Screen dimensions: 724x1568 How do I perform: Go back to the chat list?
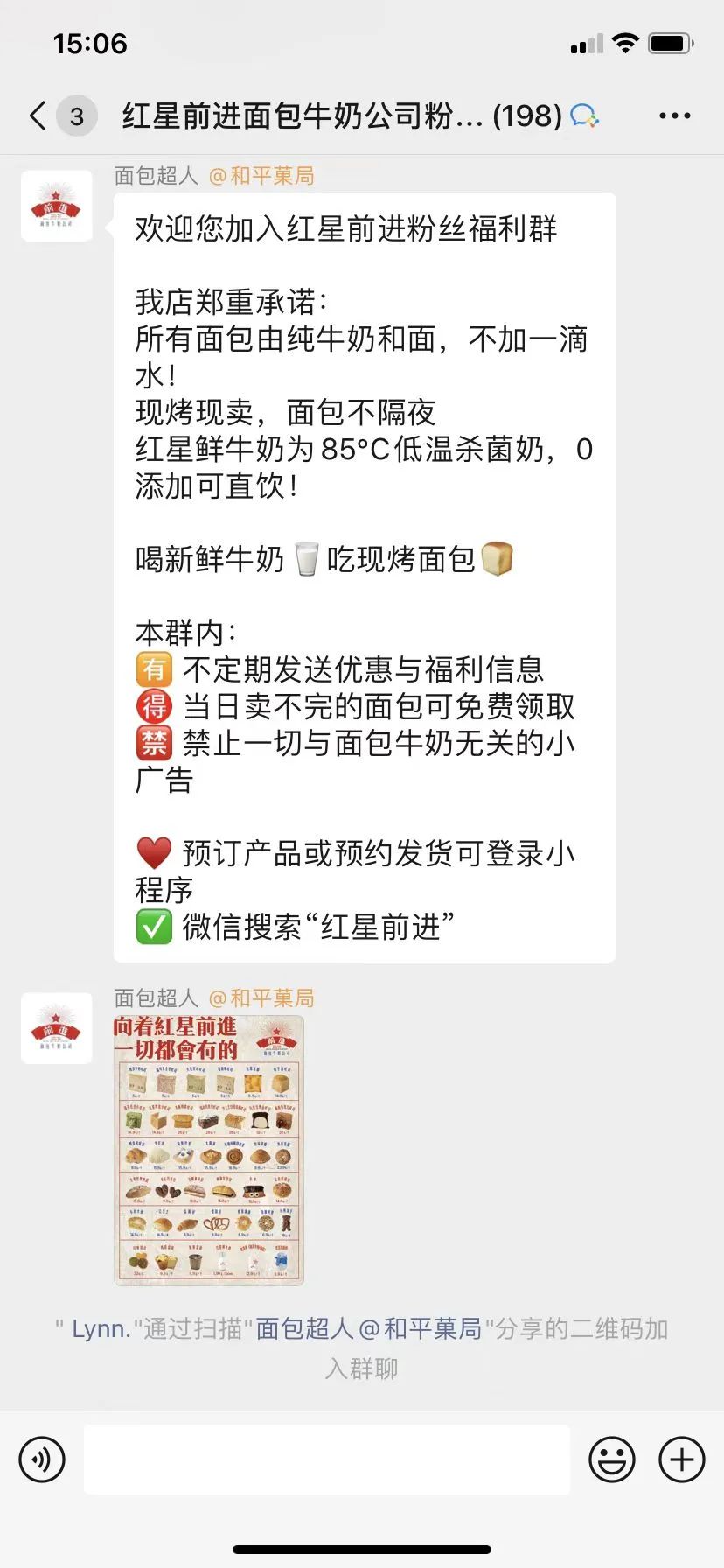point(38,115)
